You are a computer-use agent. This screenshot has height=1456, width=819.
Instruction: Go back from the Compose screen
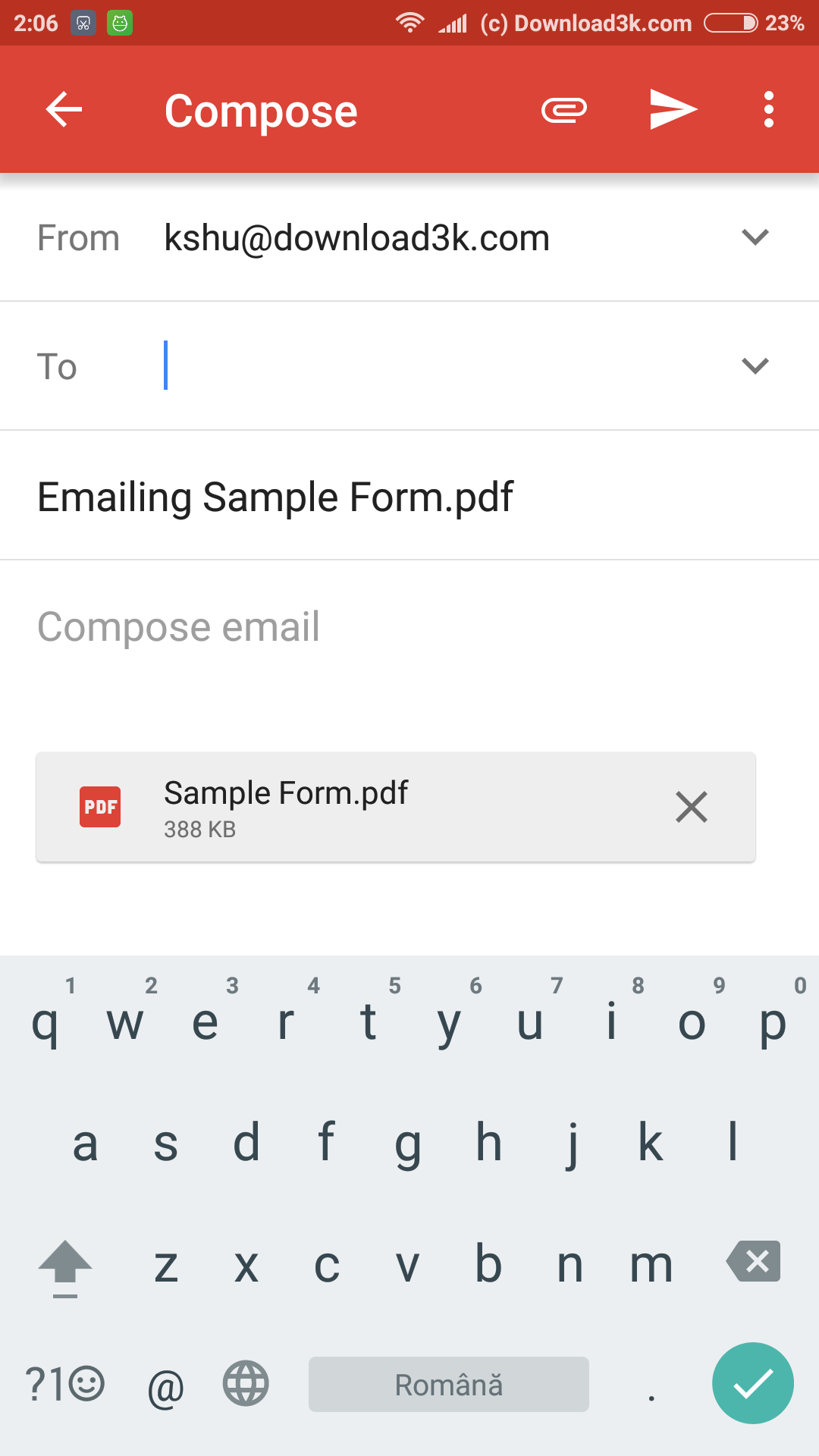point(64,110)
